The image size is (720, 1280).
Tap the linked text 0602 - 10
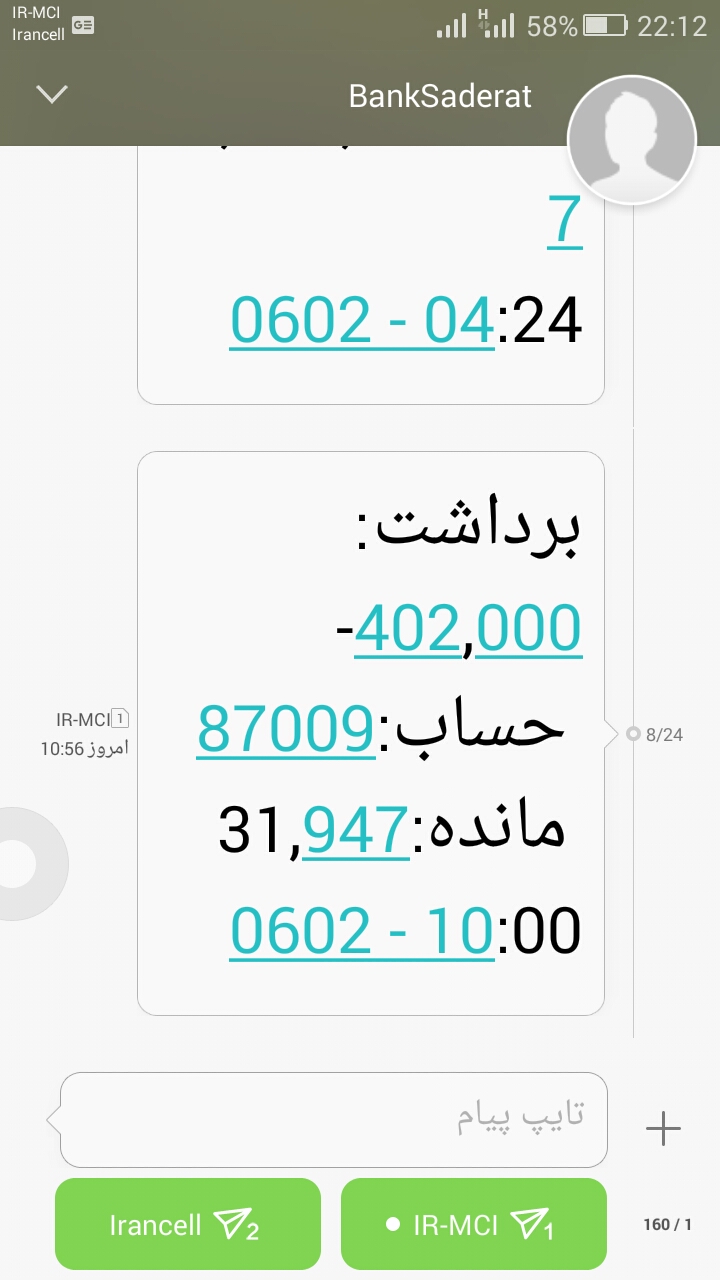coord(361,931)
